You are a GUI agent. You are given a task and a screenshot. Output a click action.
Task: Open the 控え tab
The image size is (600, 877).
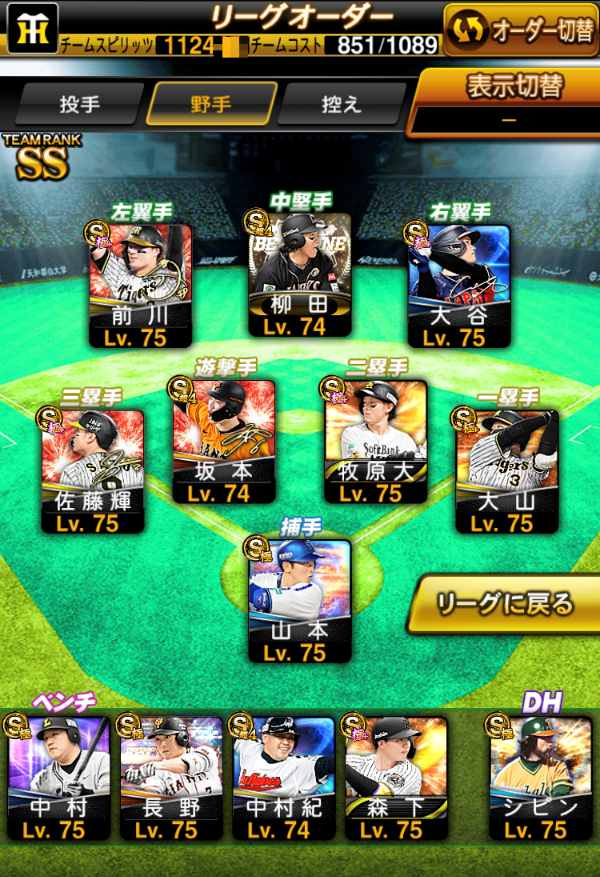pos(341,103)
